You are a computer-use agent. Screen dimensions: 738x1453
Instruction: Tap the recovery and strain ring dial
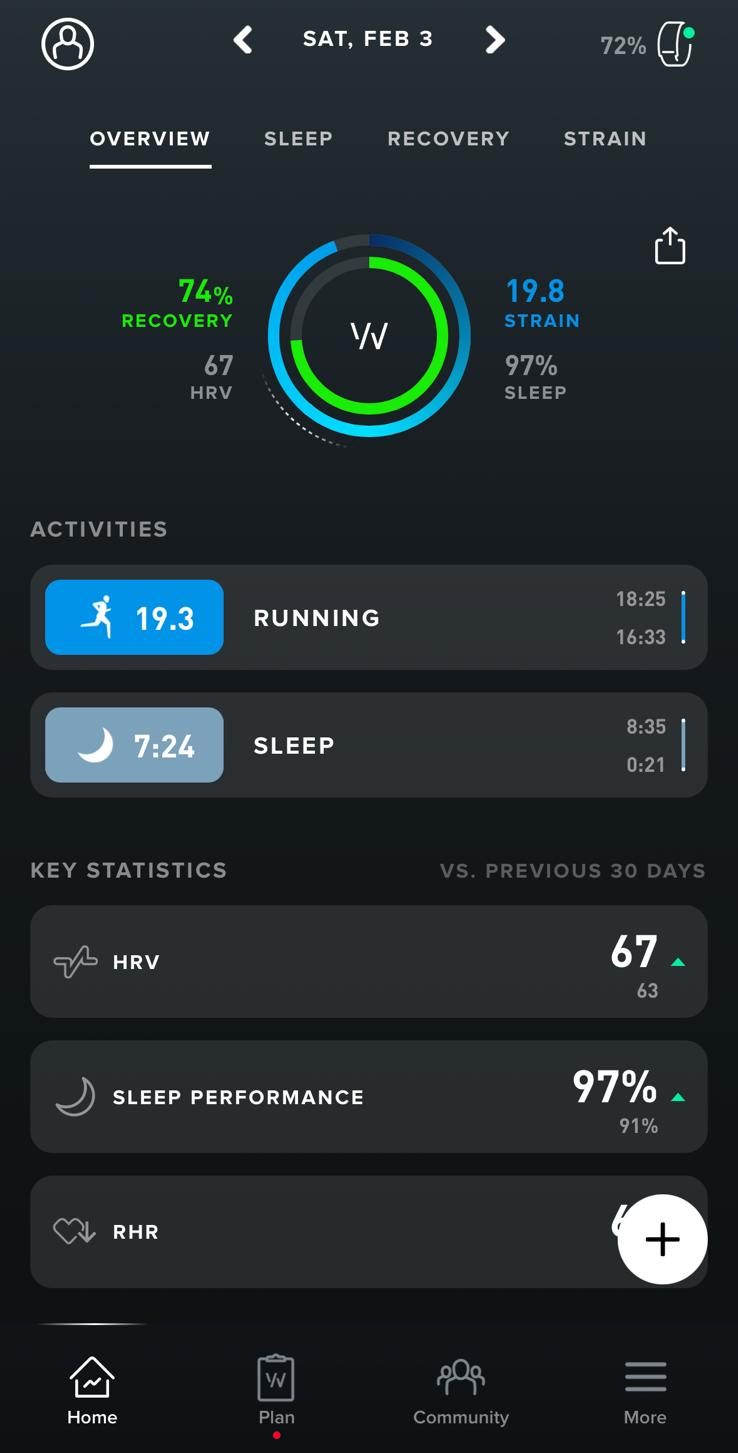click(x=369, y=335)
